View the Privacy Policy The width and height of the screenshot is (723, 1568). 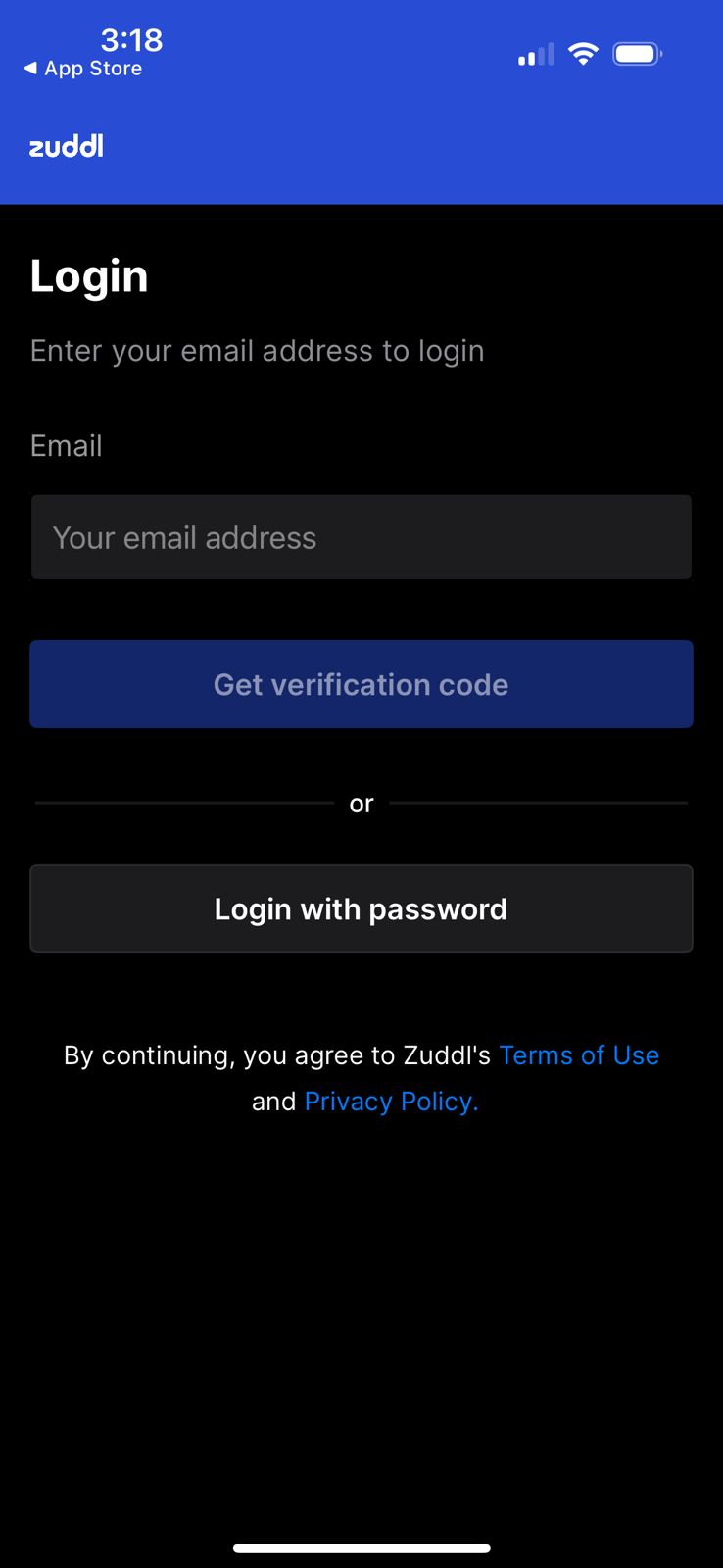(x=391, y=1102)
